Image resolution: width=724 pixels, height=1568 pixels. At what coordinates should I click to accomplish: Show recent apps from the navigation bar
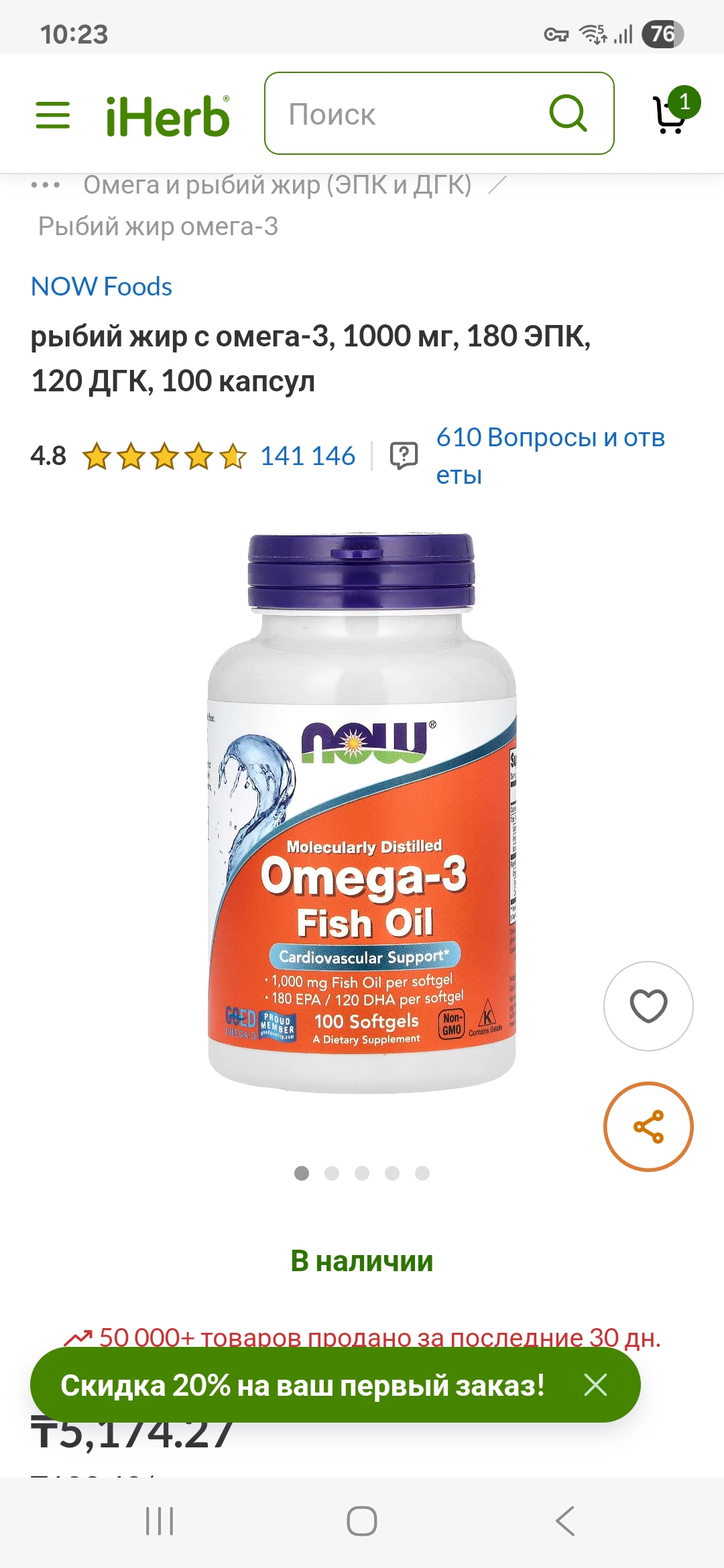[x=160, y=1521]
